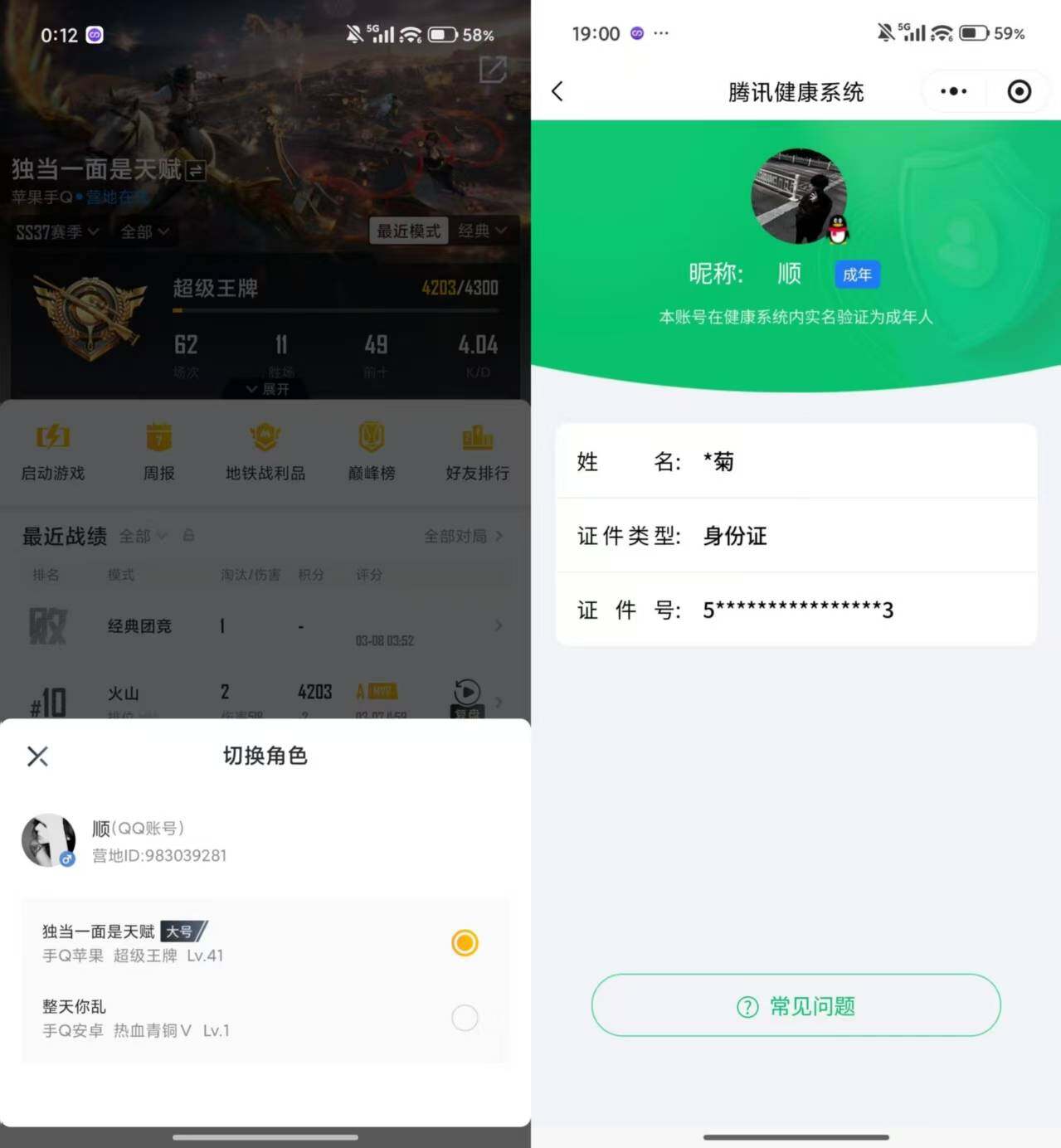
Task: Toggle the swap arrows beside 独当一面是天赋
Action: (196, 171)
